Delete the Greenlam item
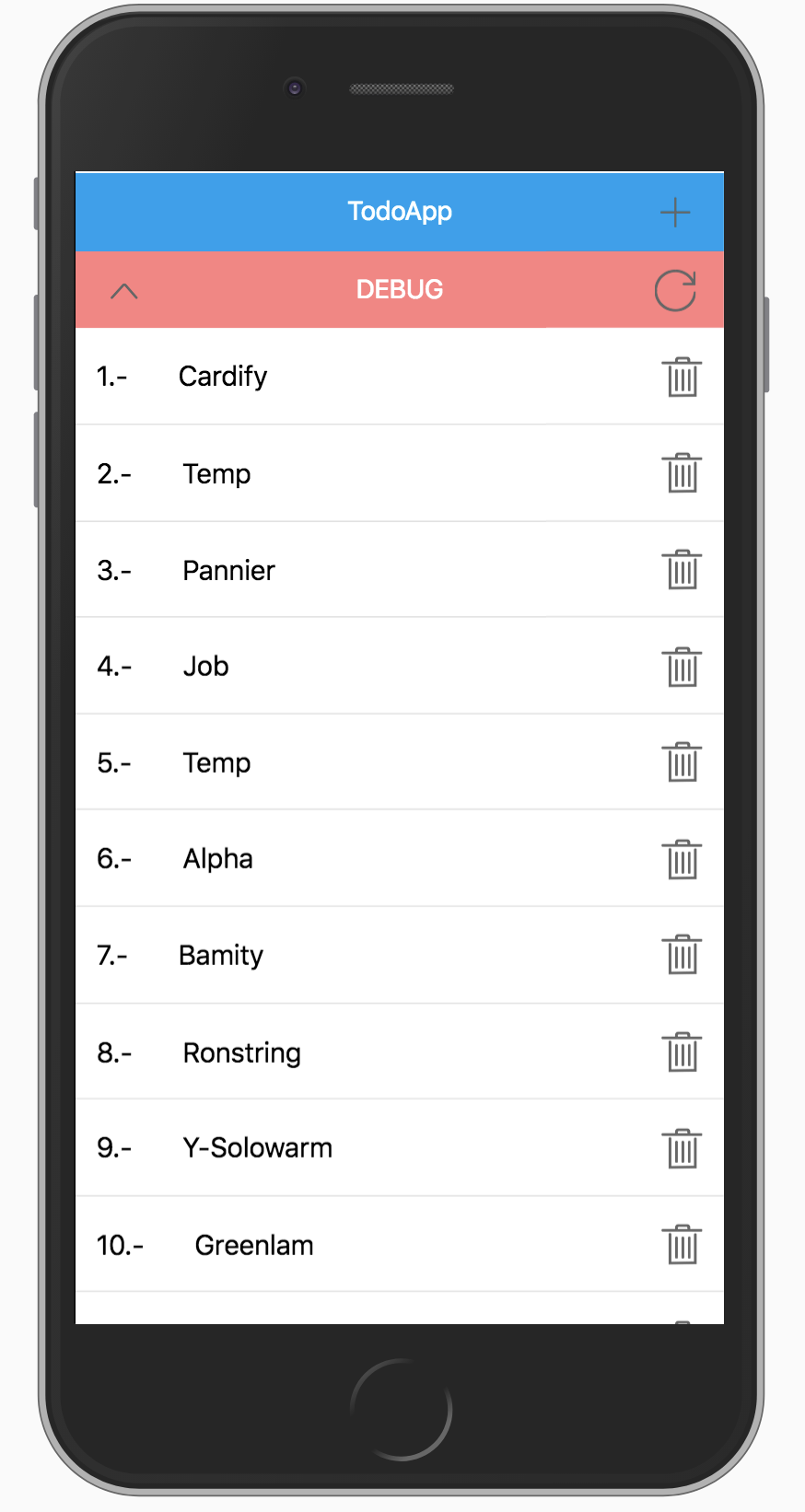The width and height of the screenshot is (805, 1512). click(x=682, y=1245)
